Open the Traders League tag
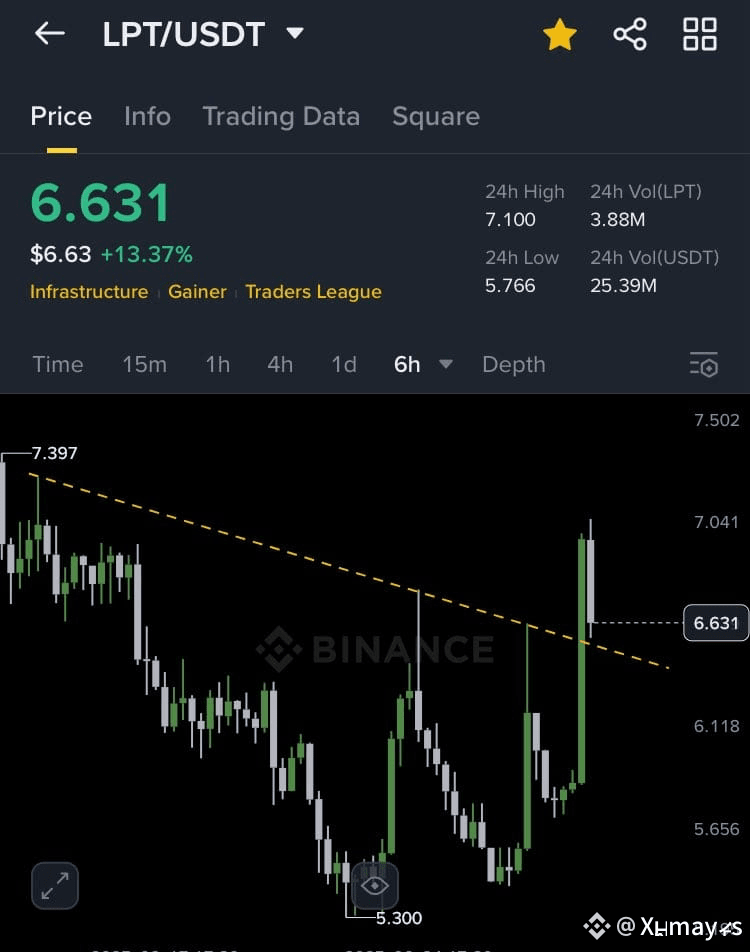The width and height of the screenshot is (750, 952). [313, 292]
